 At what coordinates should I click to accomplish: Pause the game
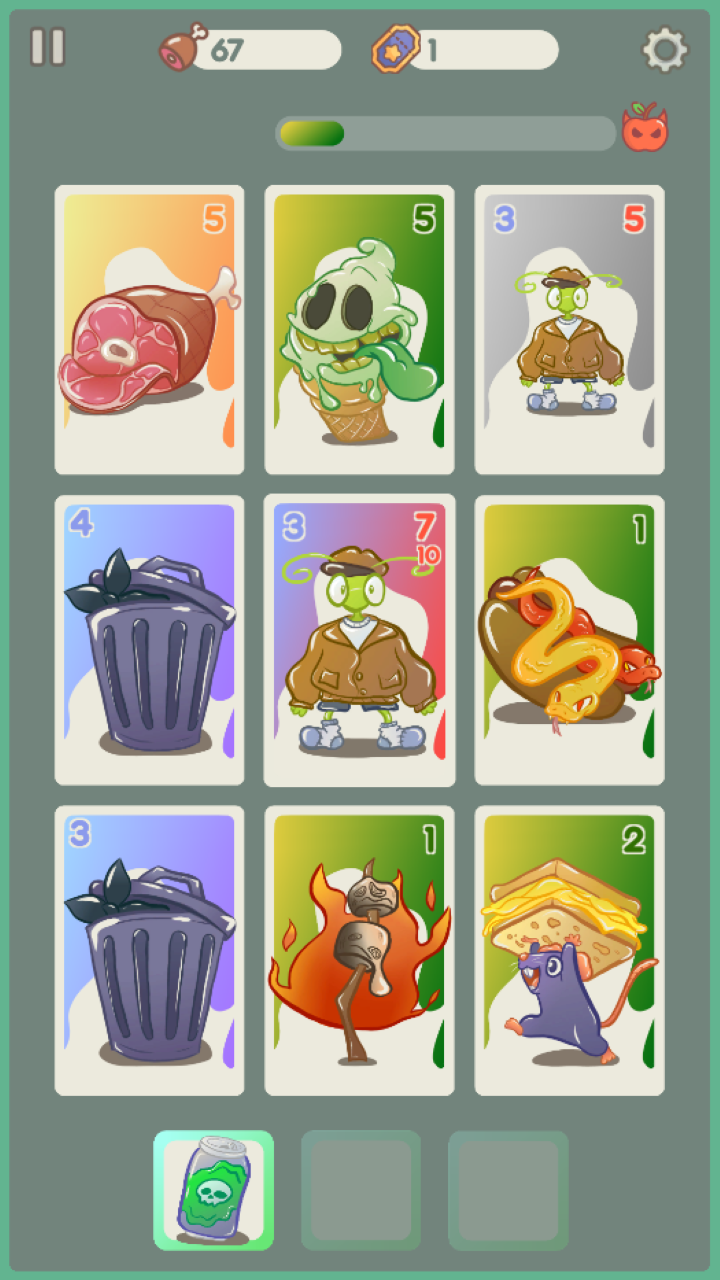pyautogui.click(x=47, y=47)
